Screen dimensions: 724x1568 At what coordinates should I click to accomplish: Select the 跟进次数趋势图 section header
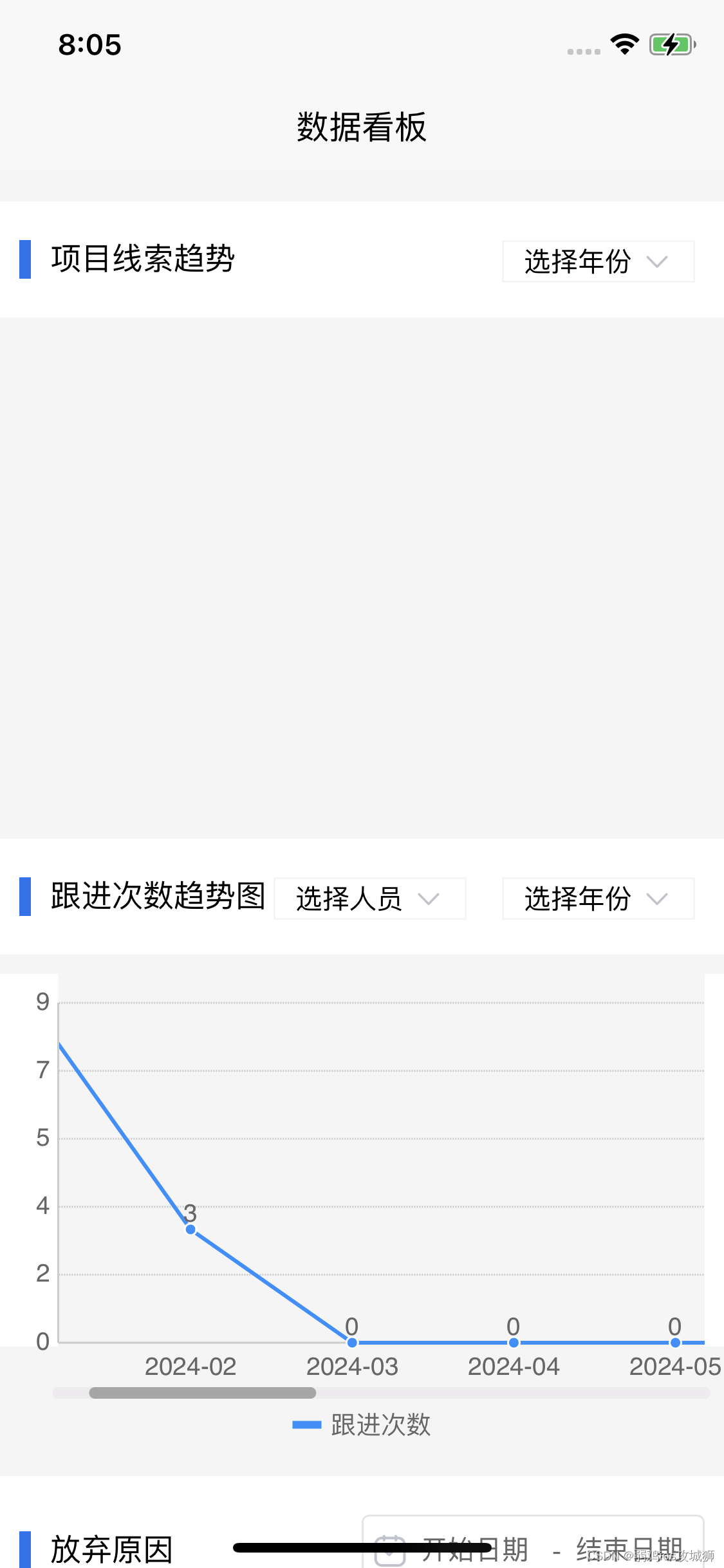click(158, 897)
